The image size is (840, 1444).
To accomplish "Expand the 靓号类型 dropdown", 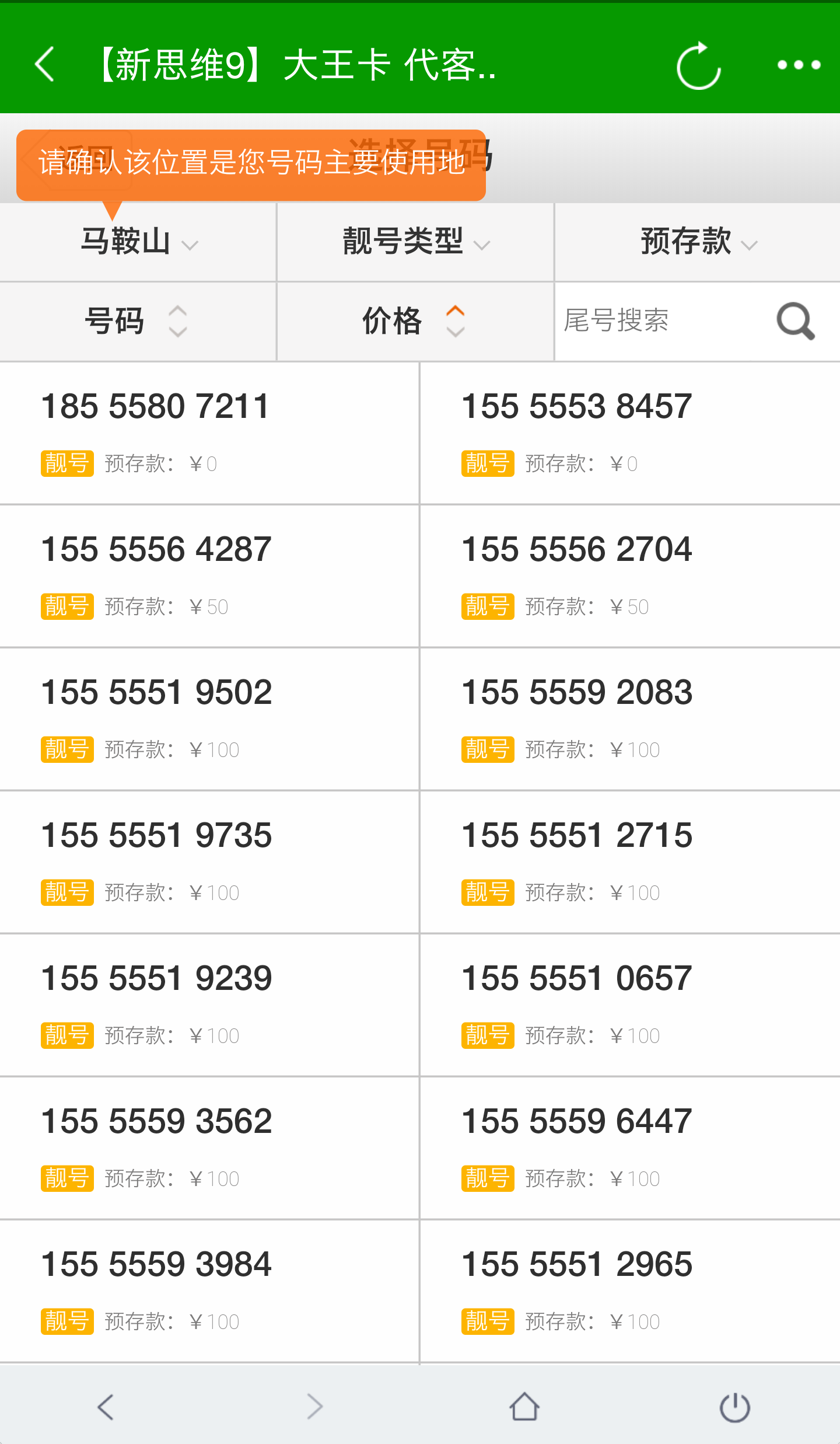I will point(415,242).
